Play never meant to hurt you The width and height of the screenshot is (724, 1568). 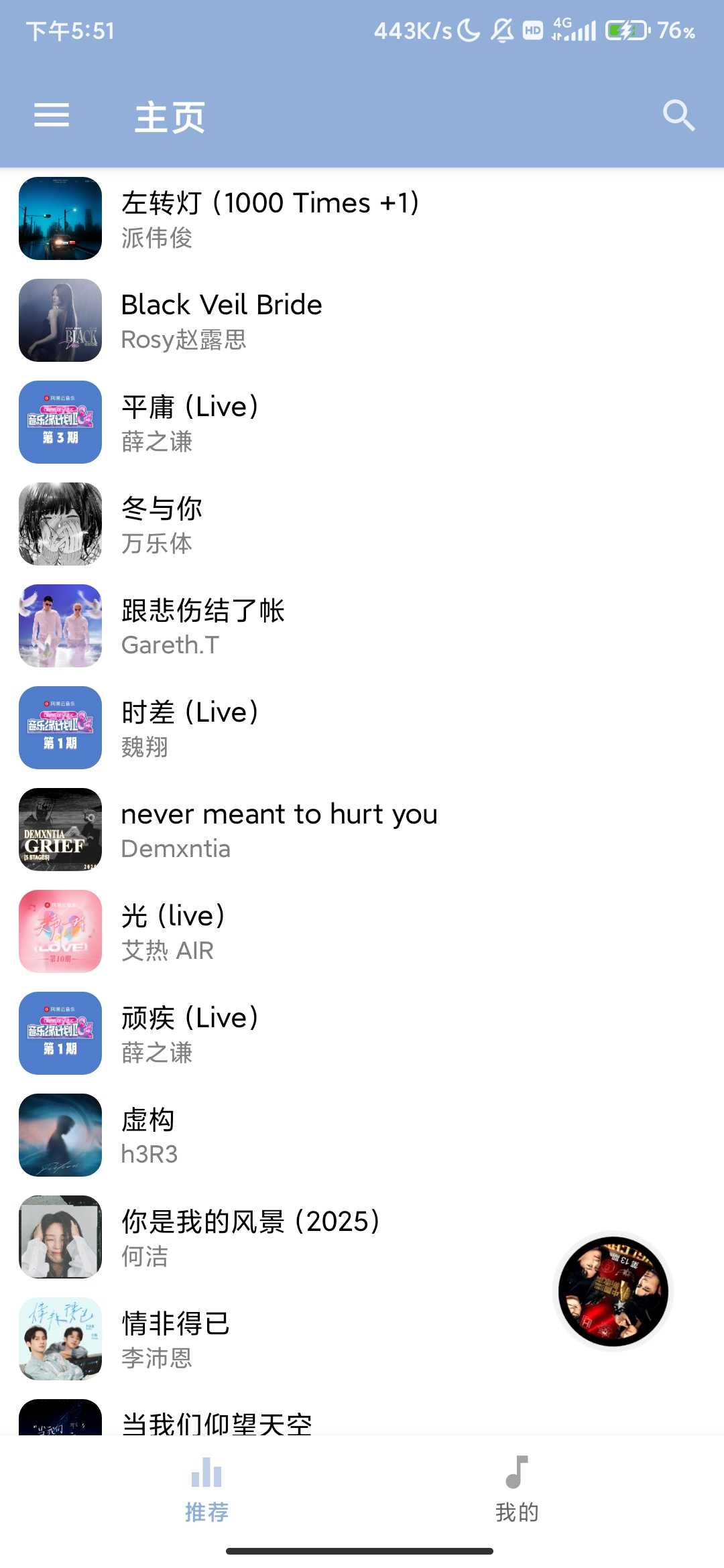tap(278, 830)
